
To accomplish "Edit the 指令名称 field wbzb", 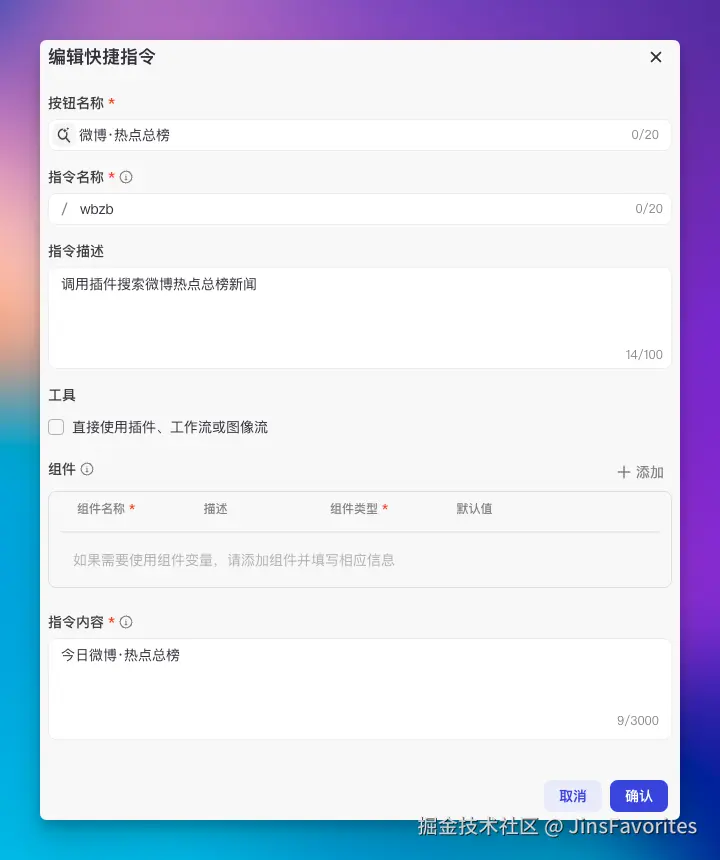I will (x=350, y=209).
